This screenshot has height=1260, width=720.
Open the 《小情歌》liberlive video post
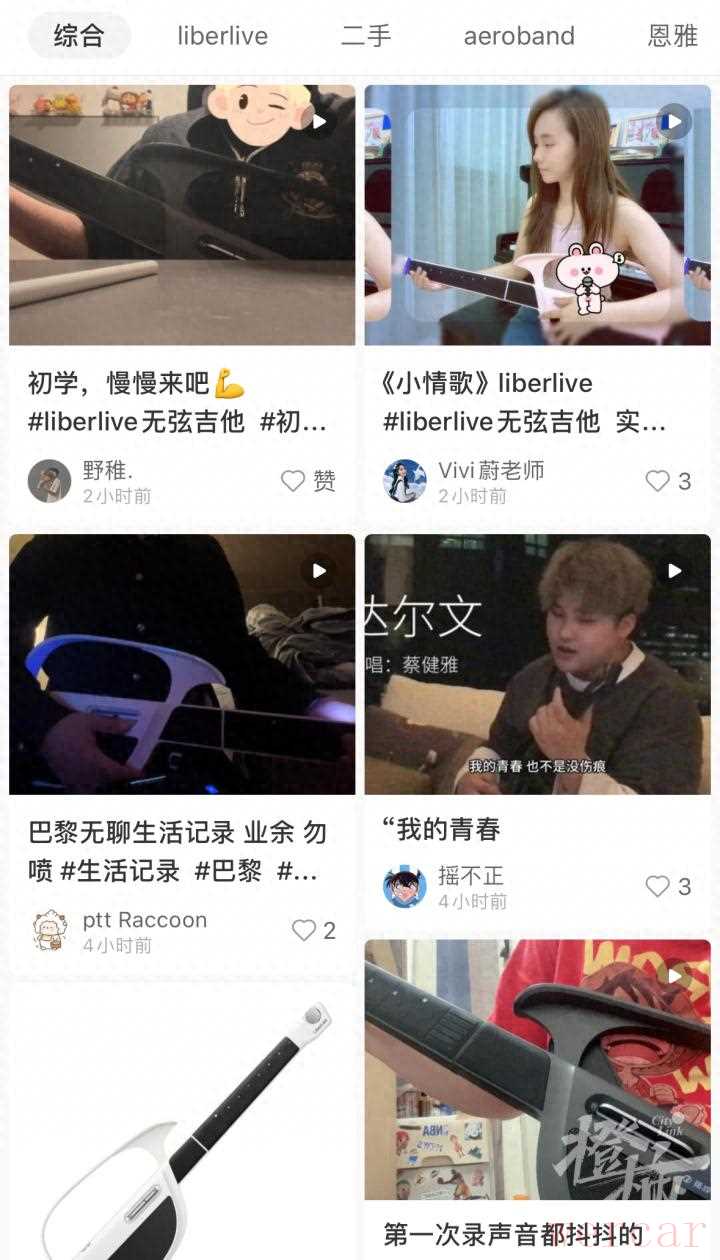tap(537, 215)
